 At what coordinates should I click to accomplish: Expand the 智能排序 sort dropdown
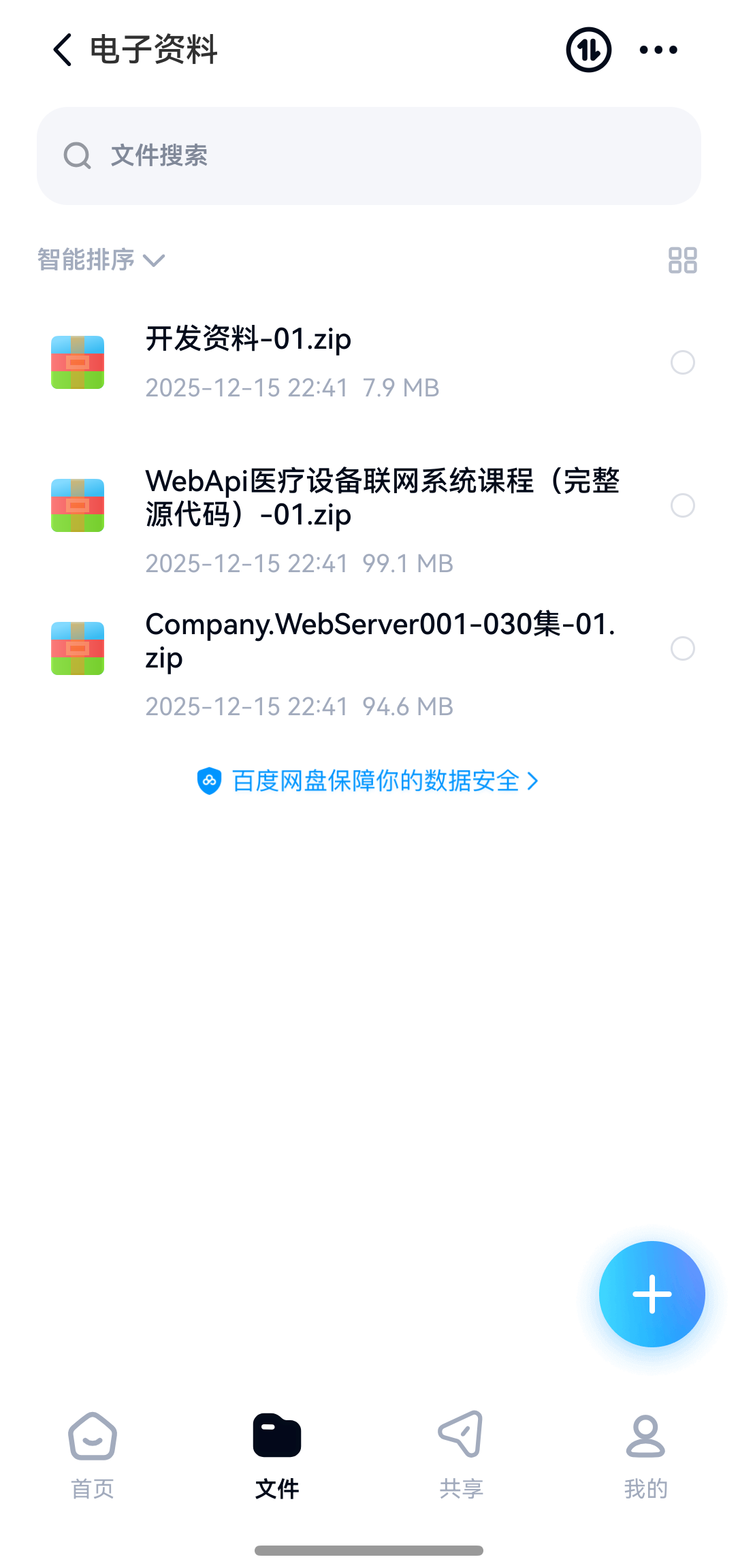[x=101, y=260]
